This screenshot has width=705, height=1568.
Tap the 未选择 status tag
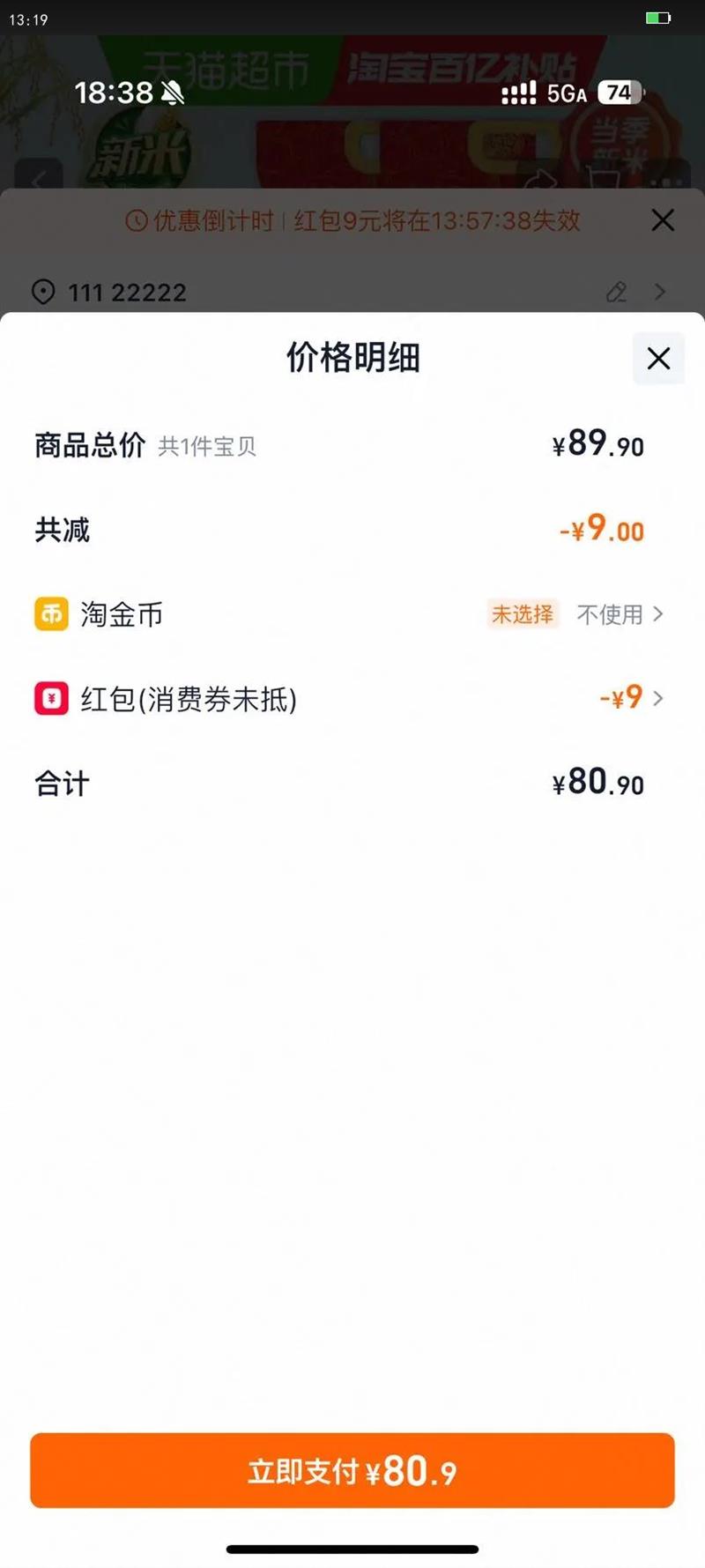coord(523,613)
